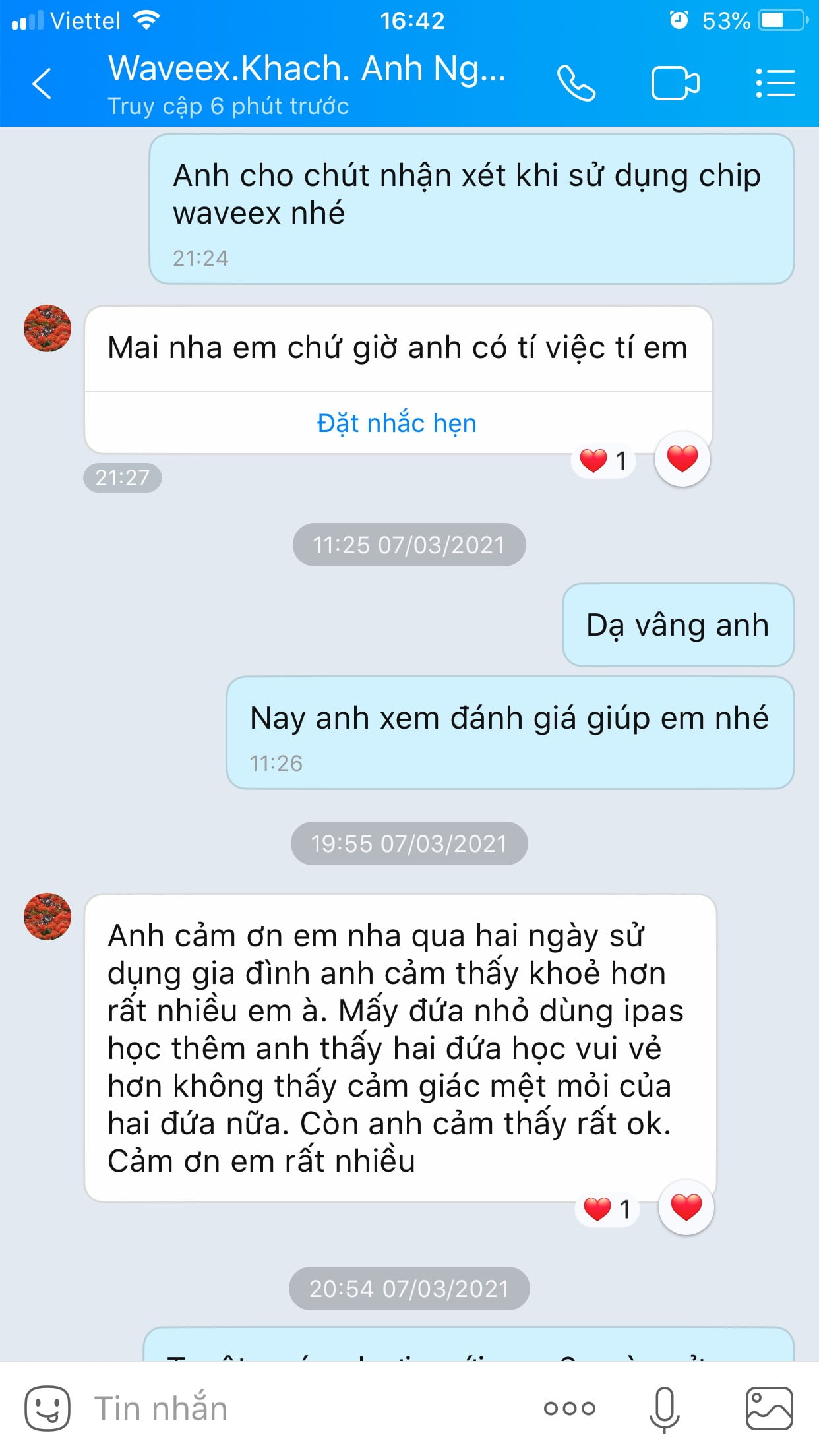View reactions on 'Mai nha em' message

603,460
